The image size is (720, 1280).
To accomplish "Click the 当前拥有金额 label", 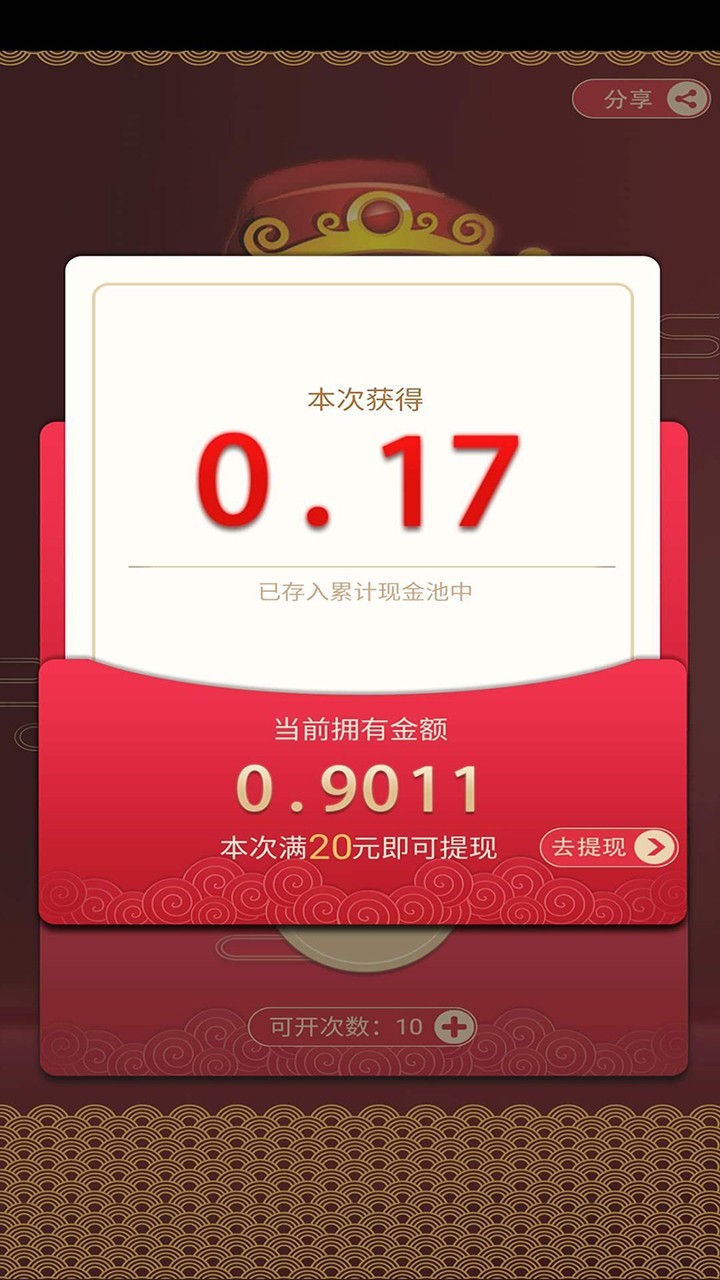I will pos(362,730).
